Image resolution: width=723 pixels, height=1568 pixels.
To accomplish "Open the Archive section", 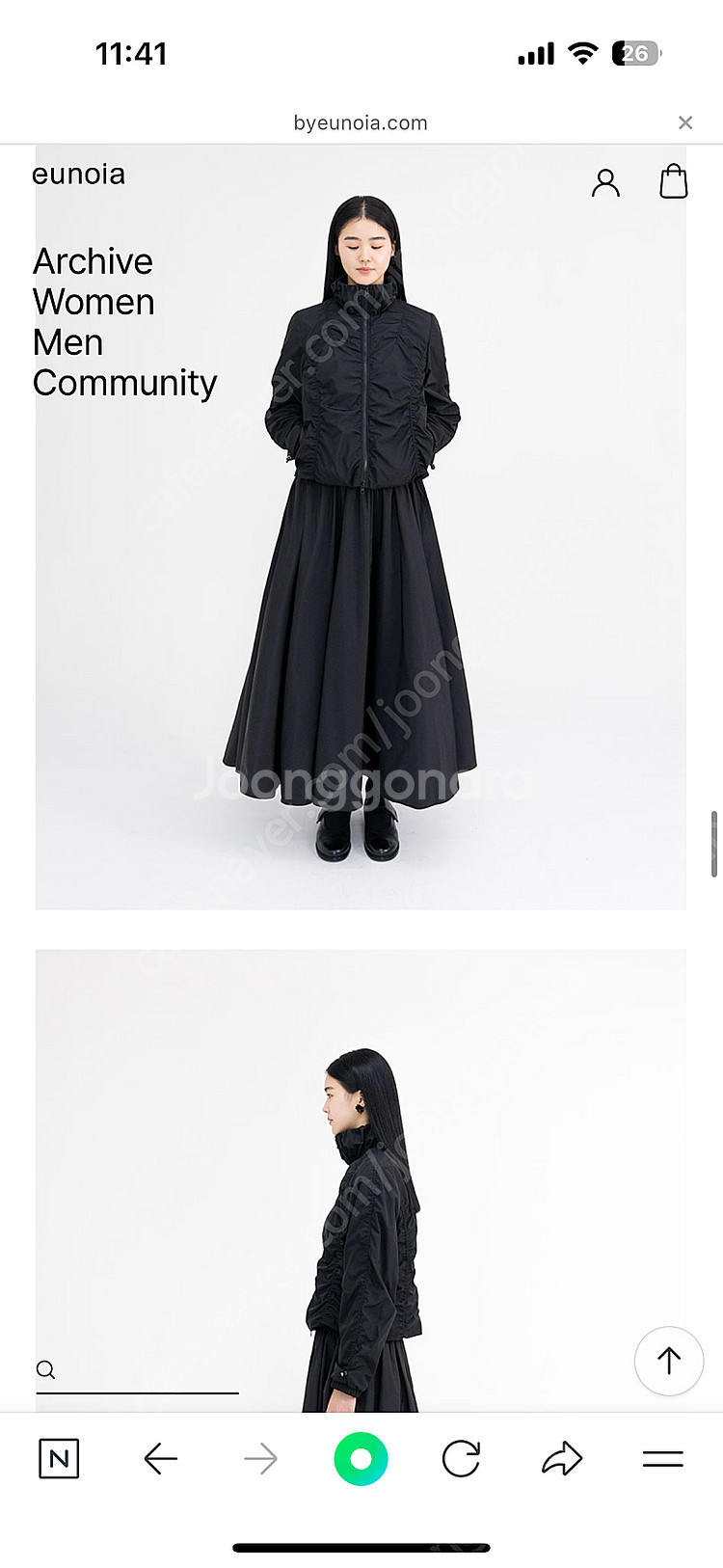I will tap(94, 261).
